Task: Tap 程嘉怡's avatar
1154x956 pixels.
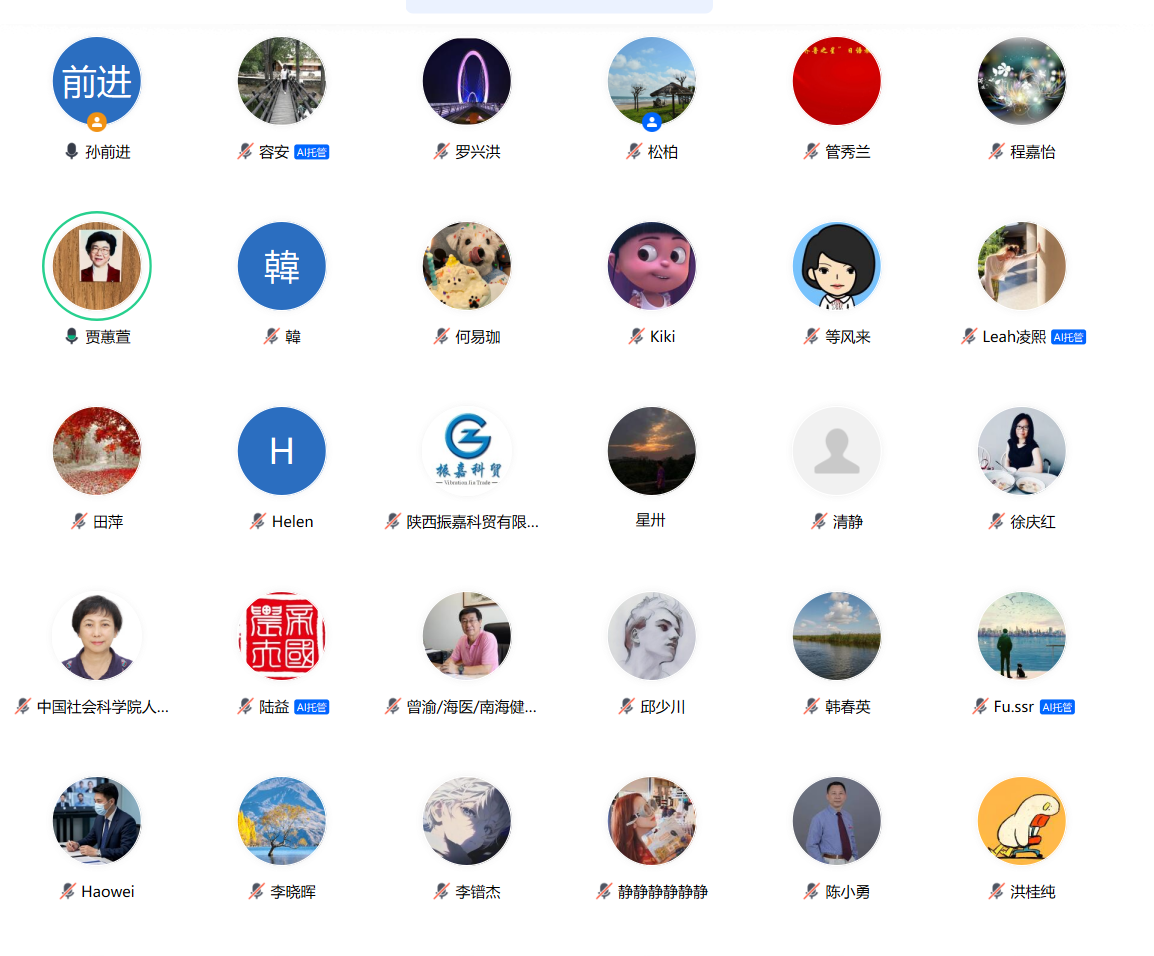Action: [1022, 81]
